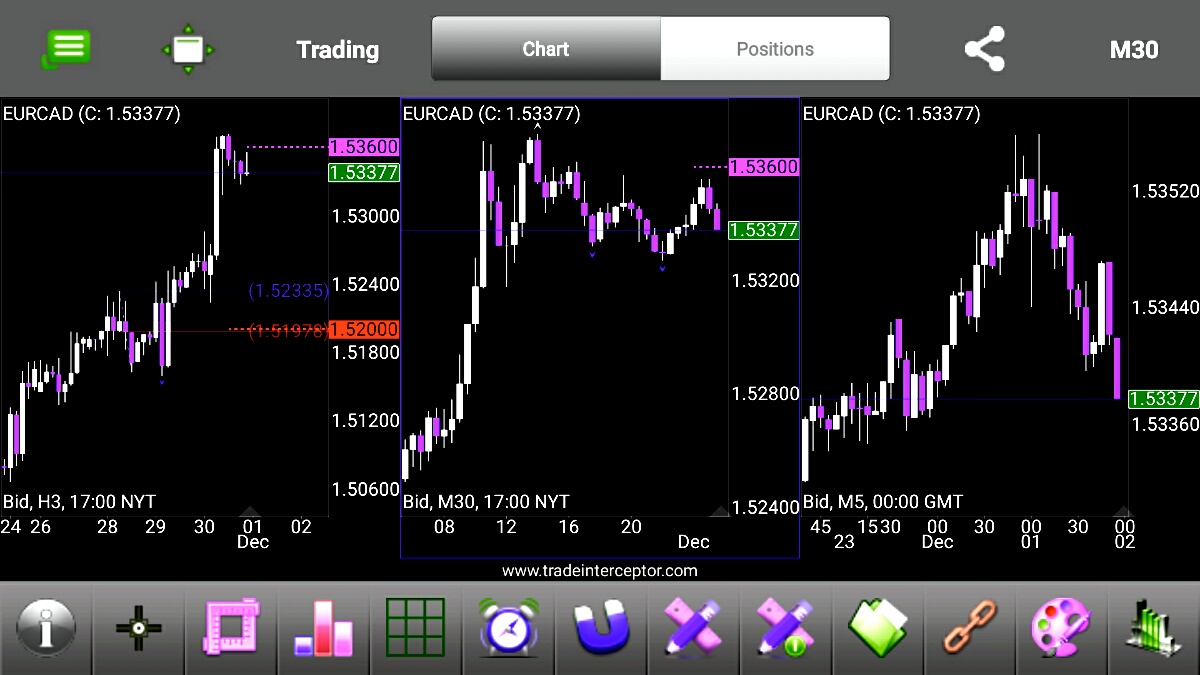Tap the fullscreen layout icon
The width and height of the screenshot is (1200, 675).
pyautogui.click(x=188, y=49)
